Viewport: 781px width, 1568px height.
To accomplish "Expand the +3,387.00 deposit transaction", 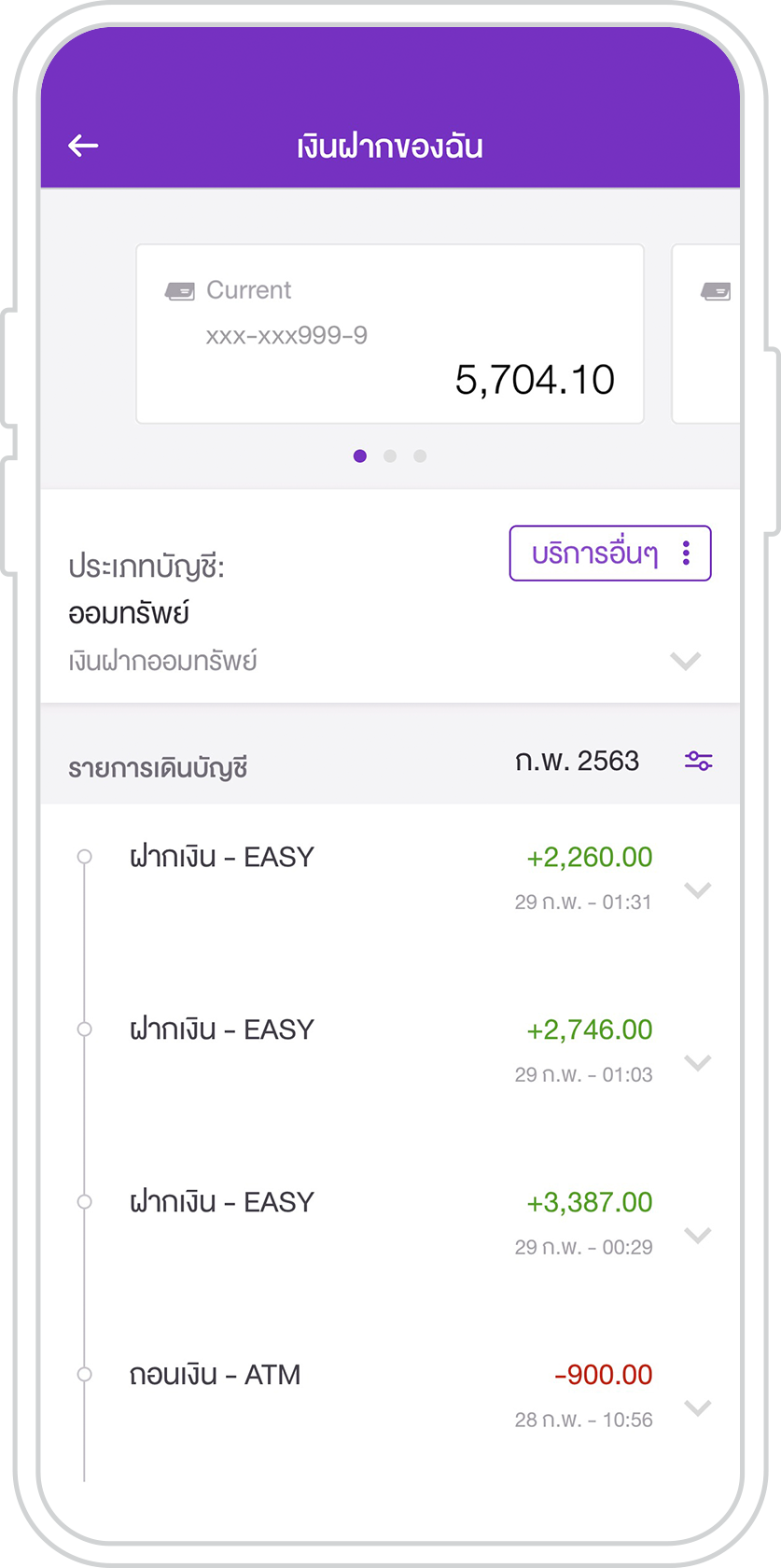I will point(697,1235).
